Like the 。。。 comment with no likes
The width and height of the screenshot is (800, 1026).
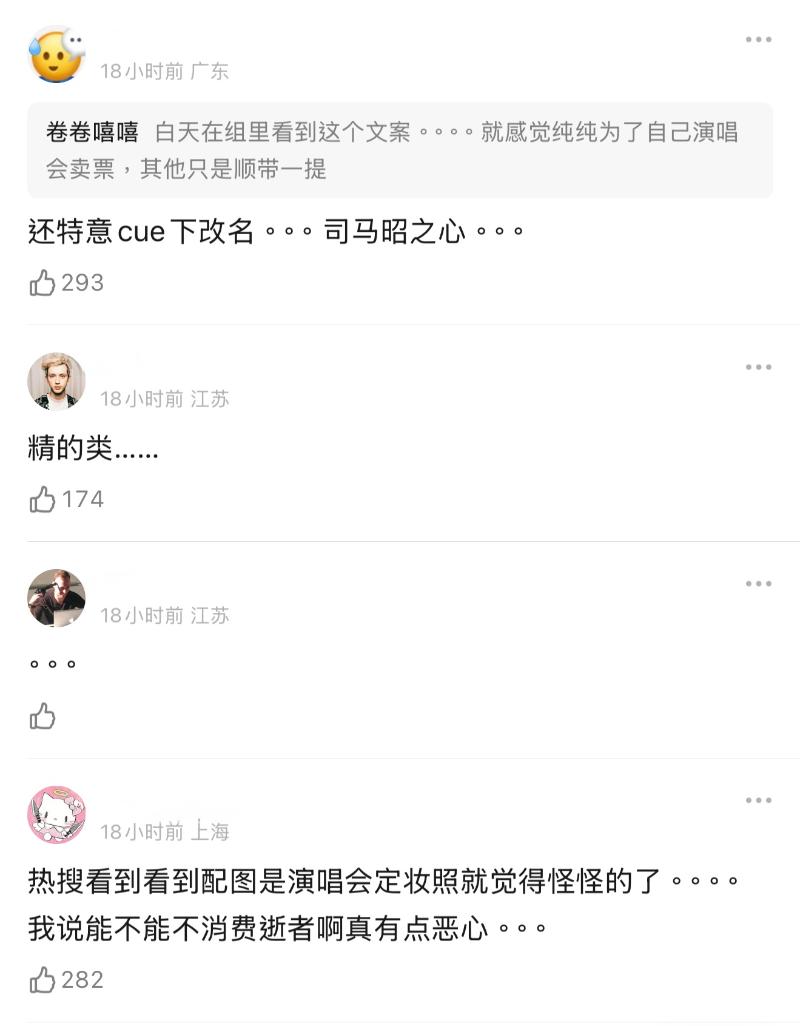click(x=43, y=716)
